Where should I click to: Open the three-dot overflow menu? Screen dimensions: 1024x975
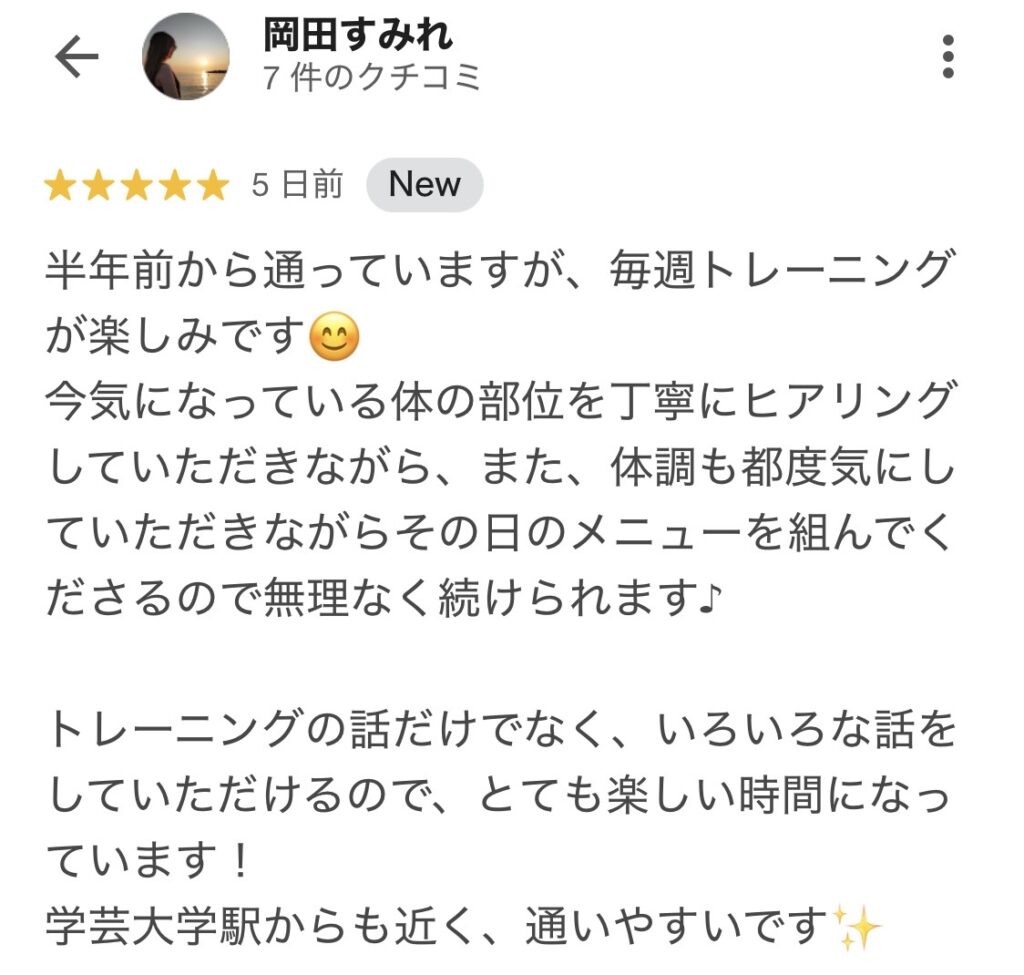(x=947, y=57)
